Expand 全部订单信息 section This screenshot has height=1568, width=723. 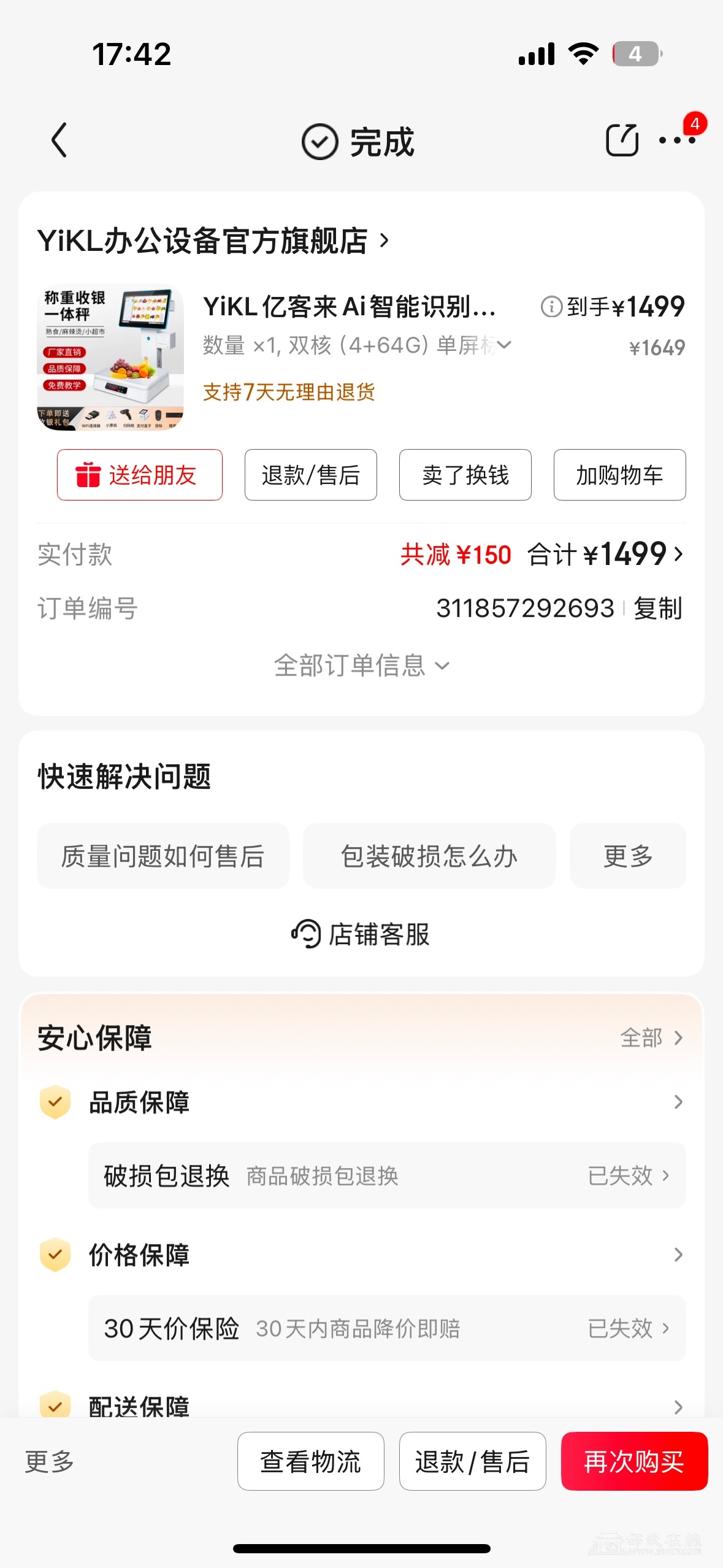(x=361, y=666)
